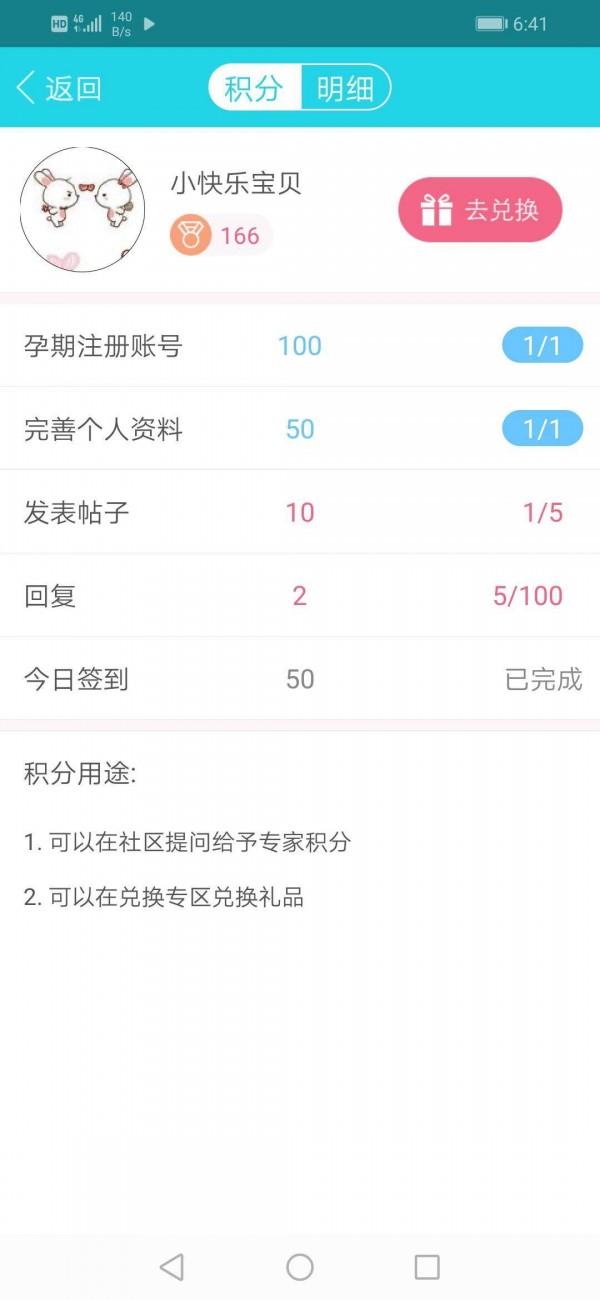600x1300 pixels.
Task: Tap the 去兑换 gift button
Action: (480, 210)
